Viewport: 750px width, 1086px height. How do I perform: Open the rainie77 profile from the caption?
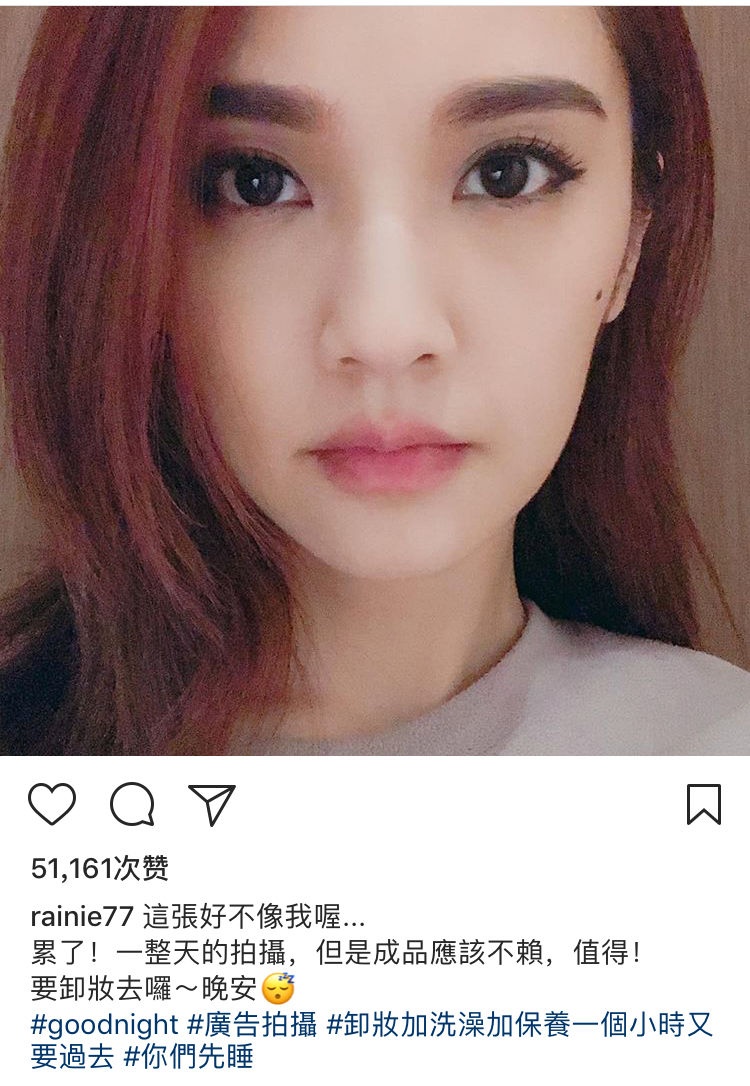(x=82, y=916)
